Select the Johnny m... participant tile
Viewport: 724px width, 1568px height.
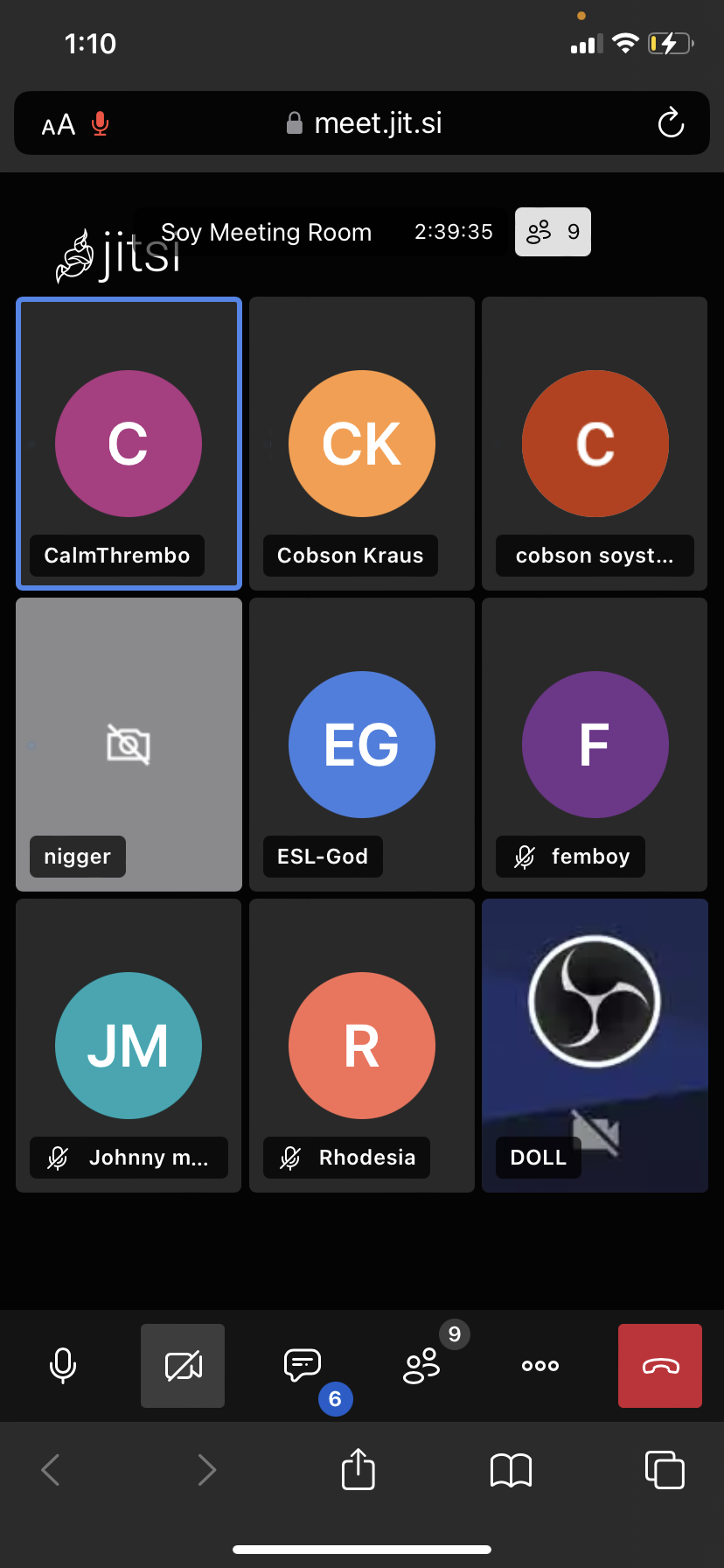point(129,1045)
